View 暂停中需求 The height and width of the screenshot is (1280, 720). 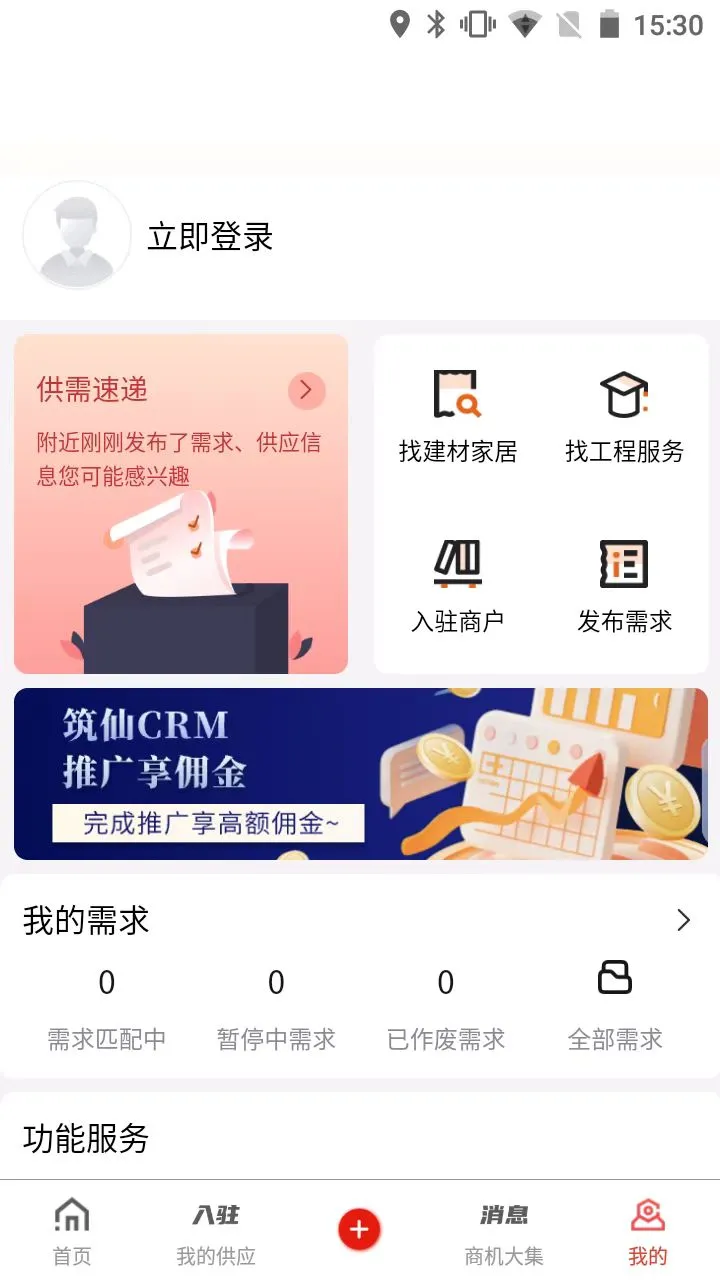click(276, 1009)
